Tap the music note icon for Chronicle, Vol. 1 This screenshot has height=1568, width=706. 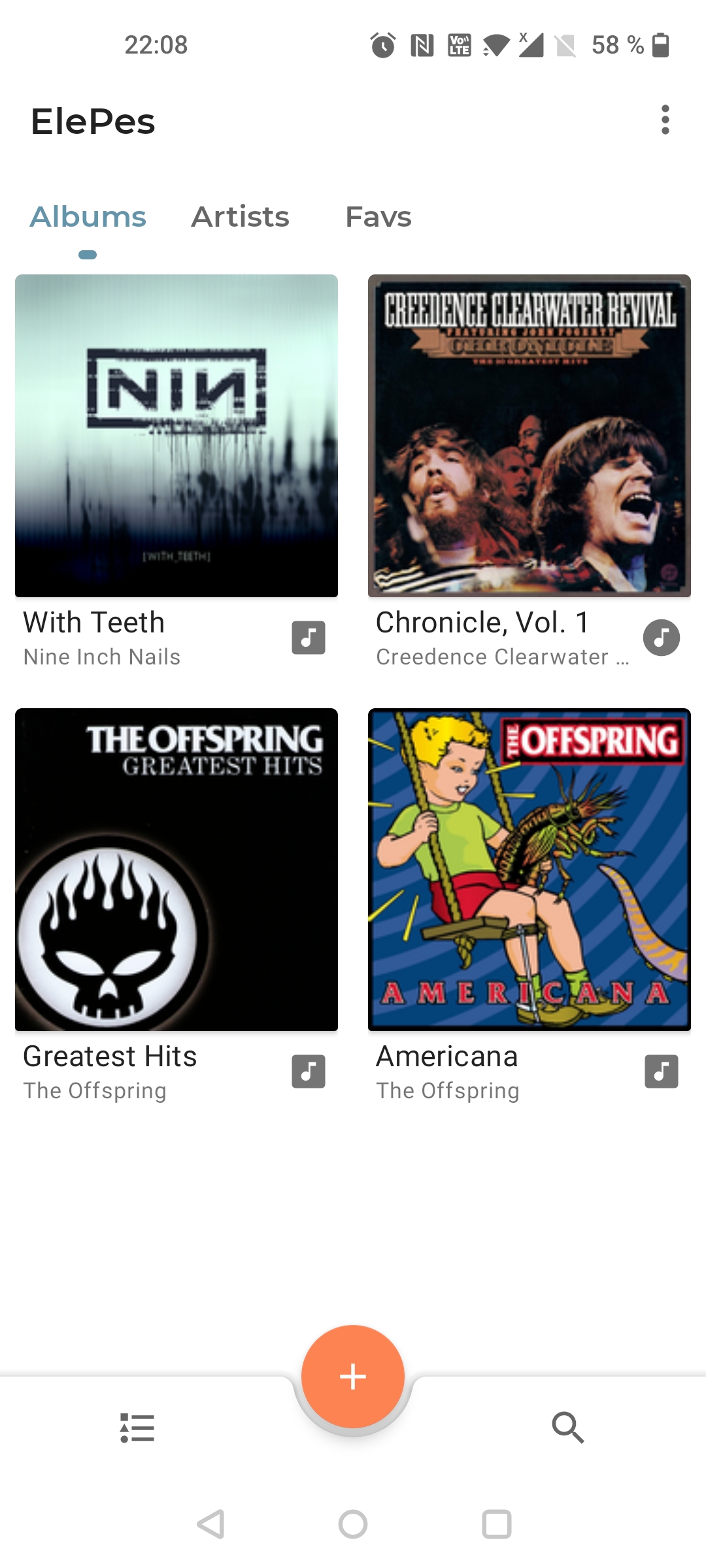coord(661,638)
